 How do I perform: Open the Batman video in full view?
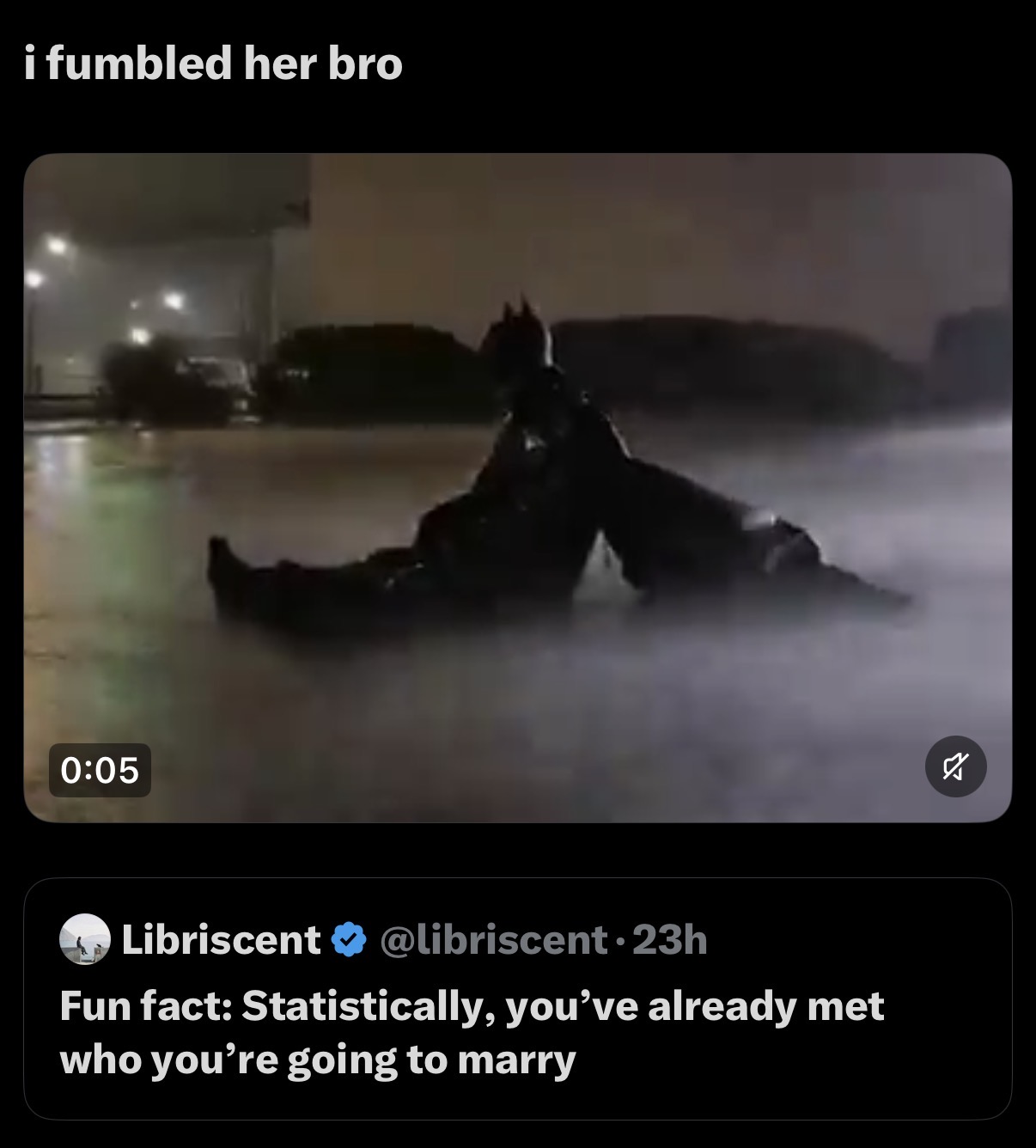(x=515, y=481)
